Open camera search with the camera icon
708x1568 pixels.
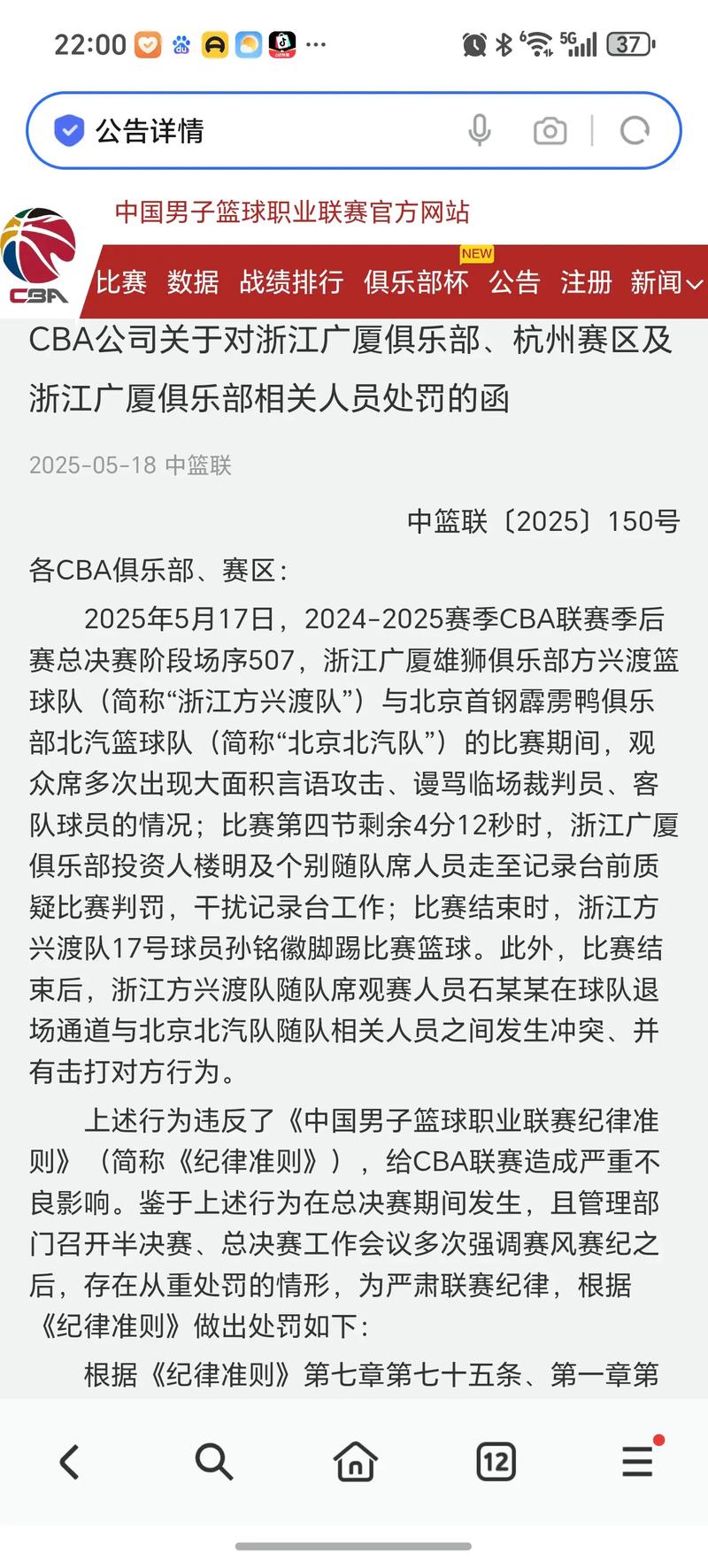click(550, 130)
